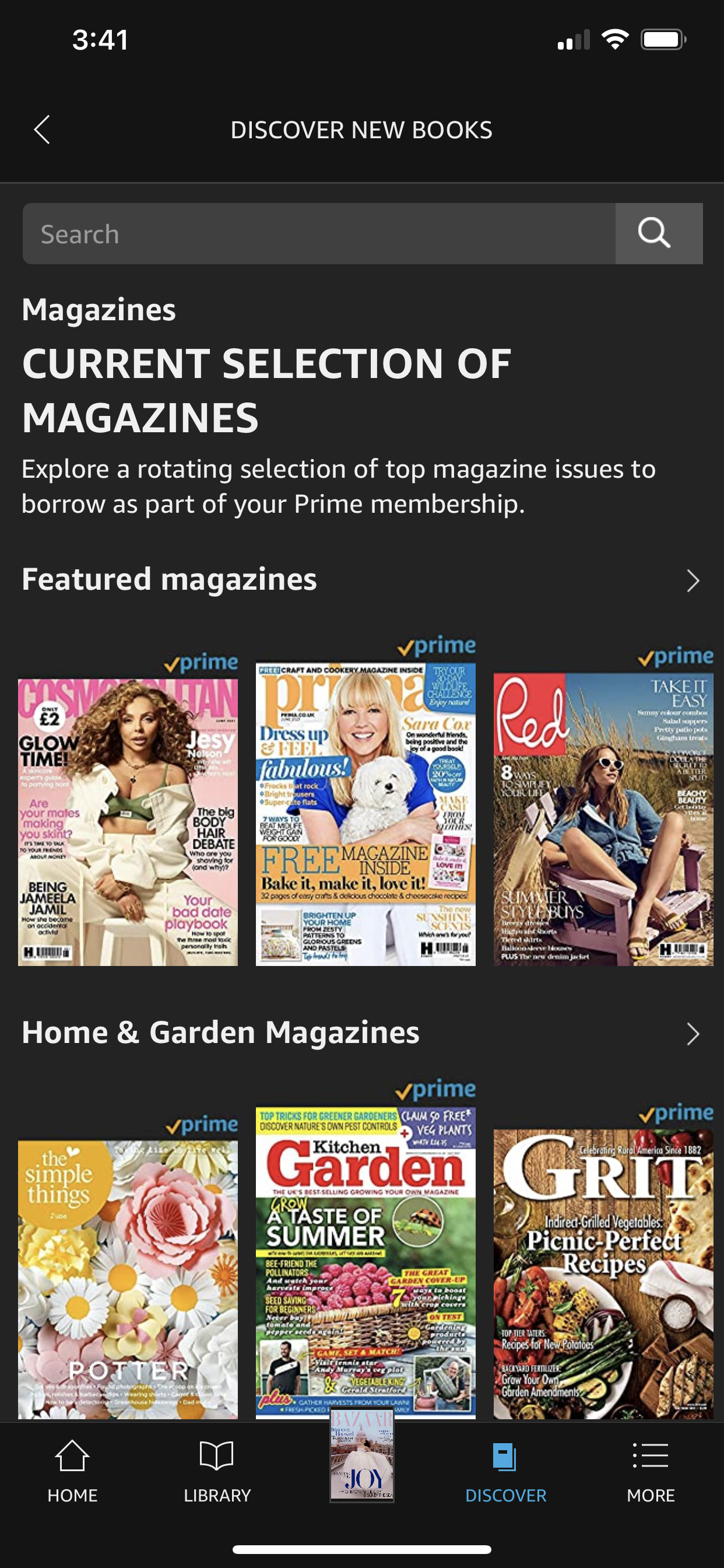Image resolution: width=724 pixels, height=1568 pixels.
Task: Go back from Discover New Books
Action: click(x=42, y=129)
